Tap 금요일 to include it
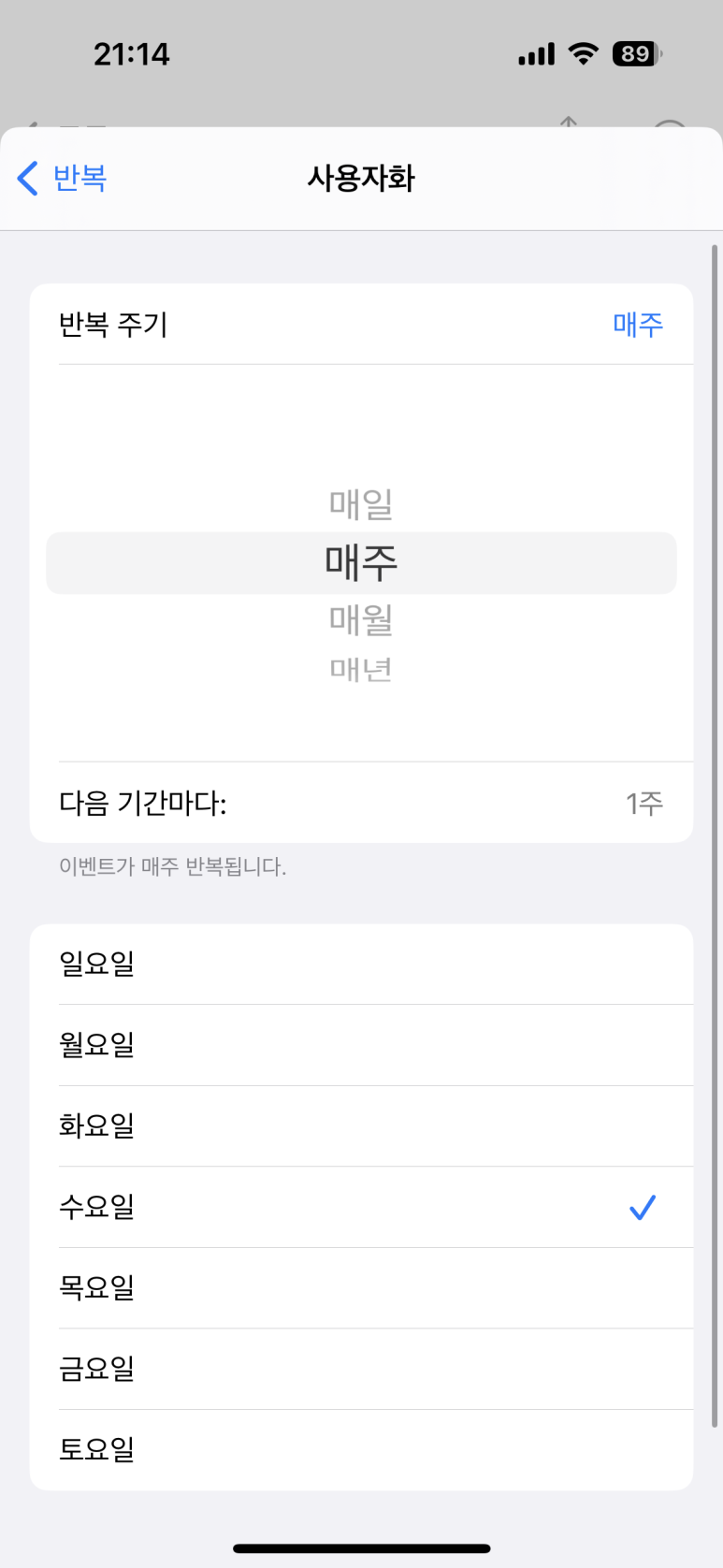The image size is (723, 1568). [x=361, y=1369]
